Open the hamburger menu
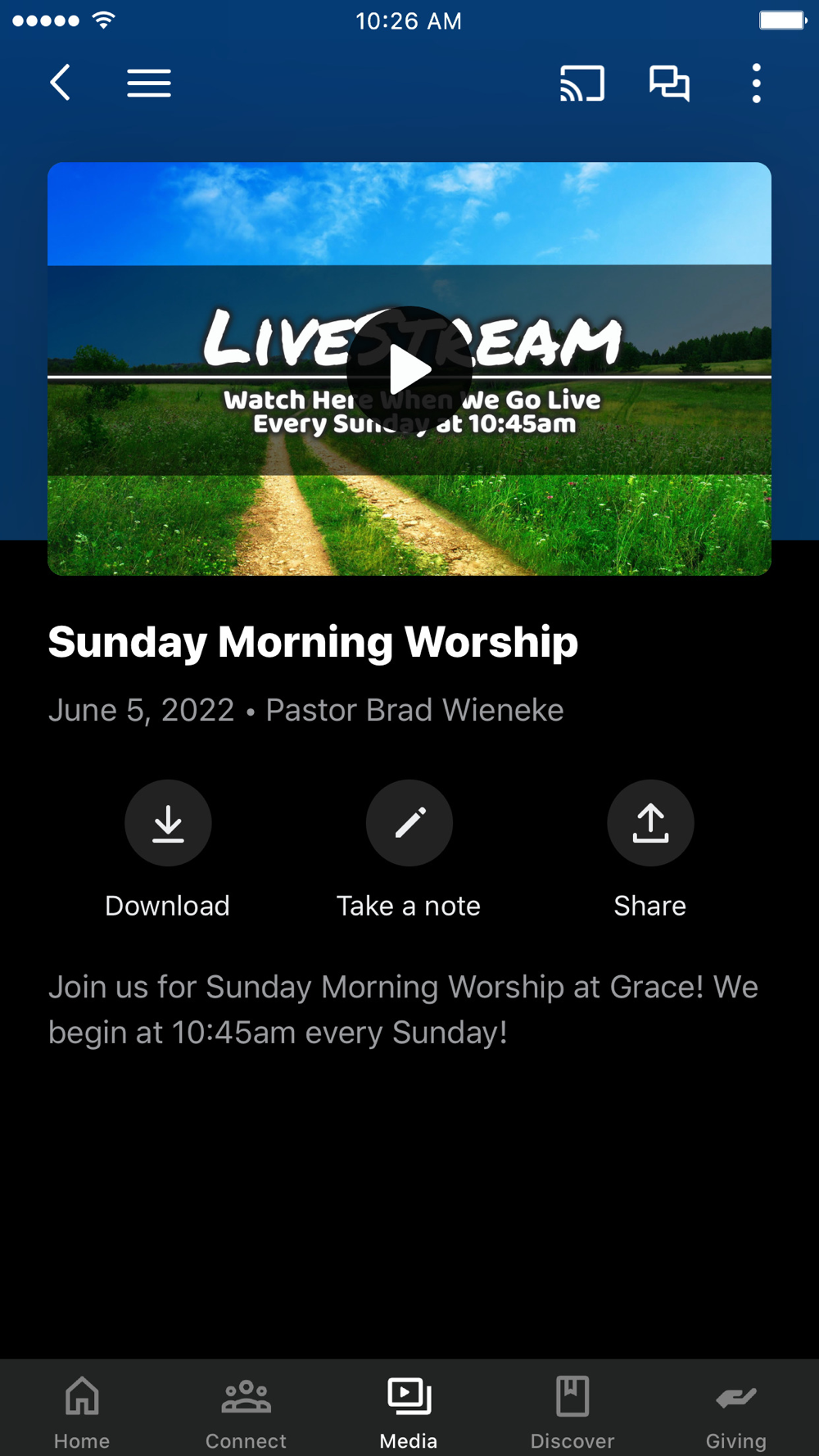The height and width of the screenshot is (1456, 819). 149,83
